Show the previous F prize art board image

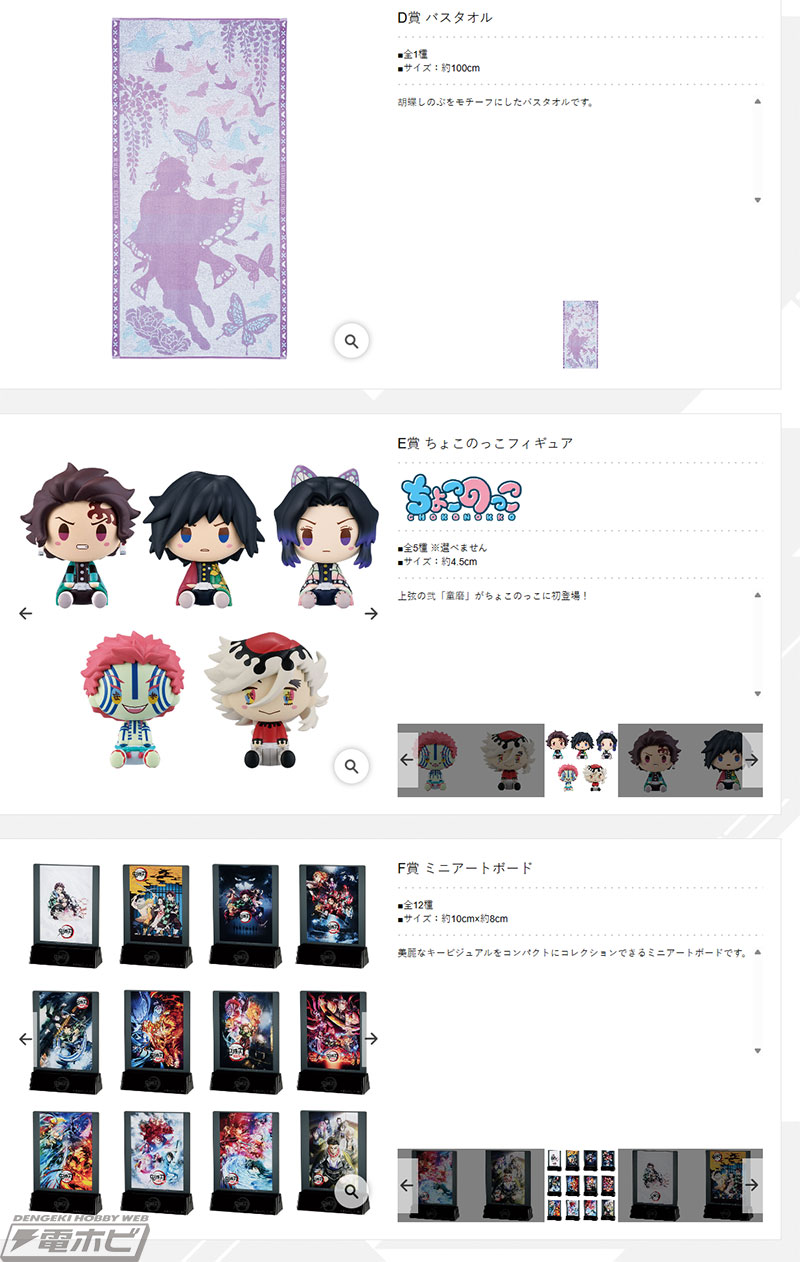[x=26, y=1039]
